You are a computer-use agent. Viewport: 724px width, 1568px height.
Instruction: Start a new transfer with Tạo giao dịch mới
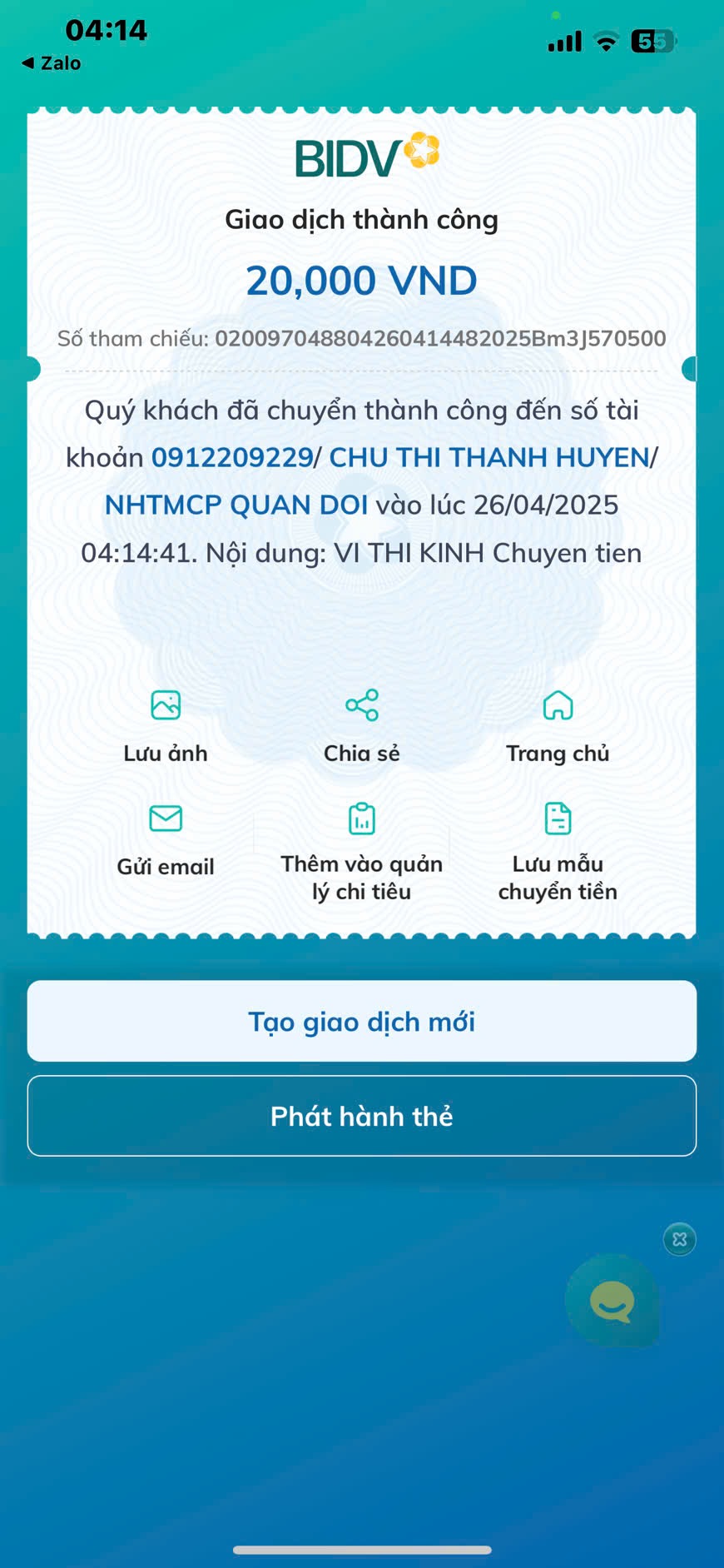pos(362,1021)
